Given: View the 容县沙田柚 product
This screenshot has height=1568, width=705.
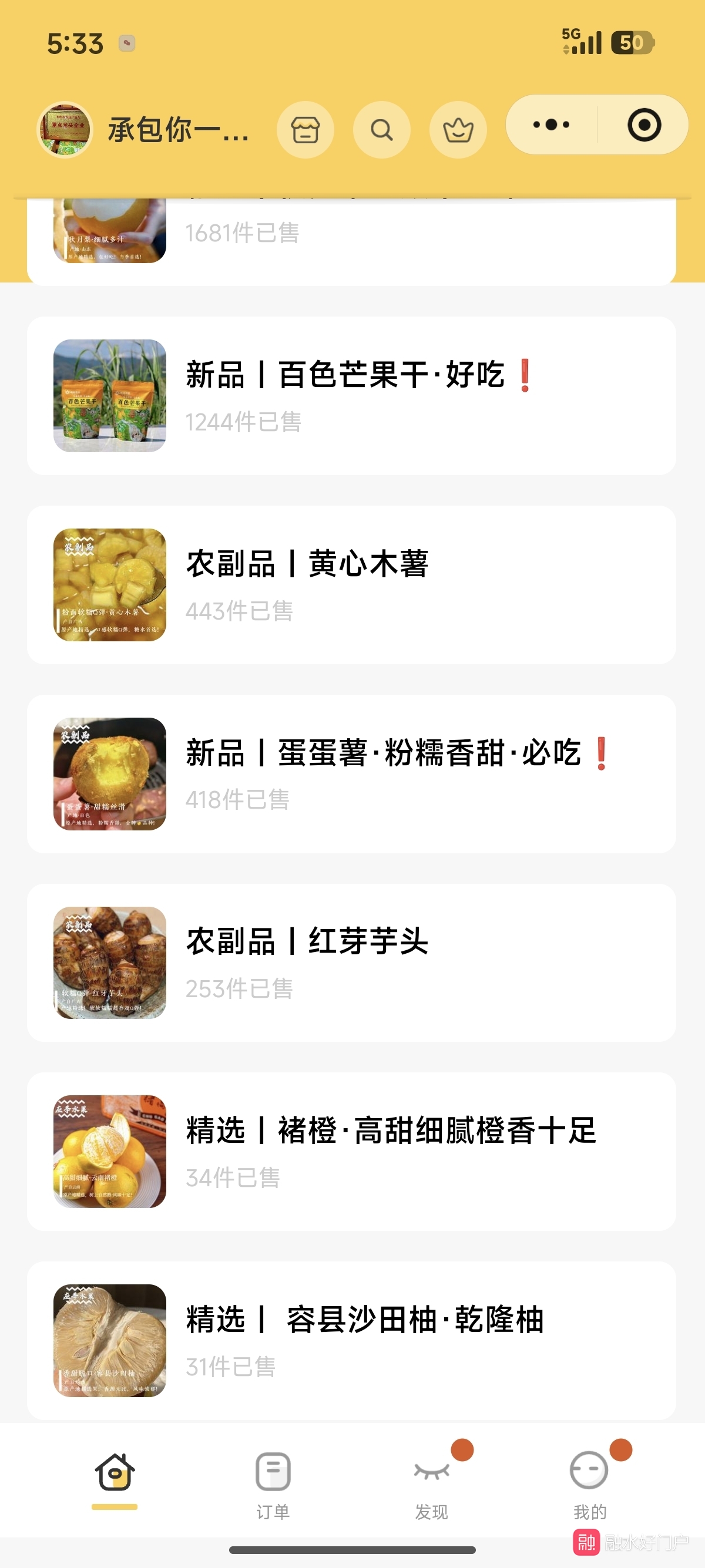Looking at the screenshot, I should [351, 1340].
